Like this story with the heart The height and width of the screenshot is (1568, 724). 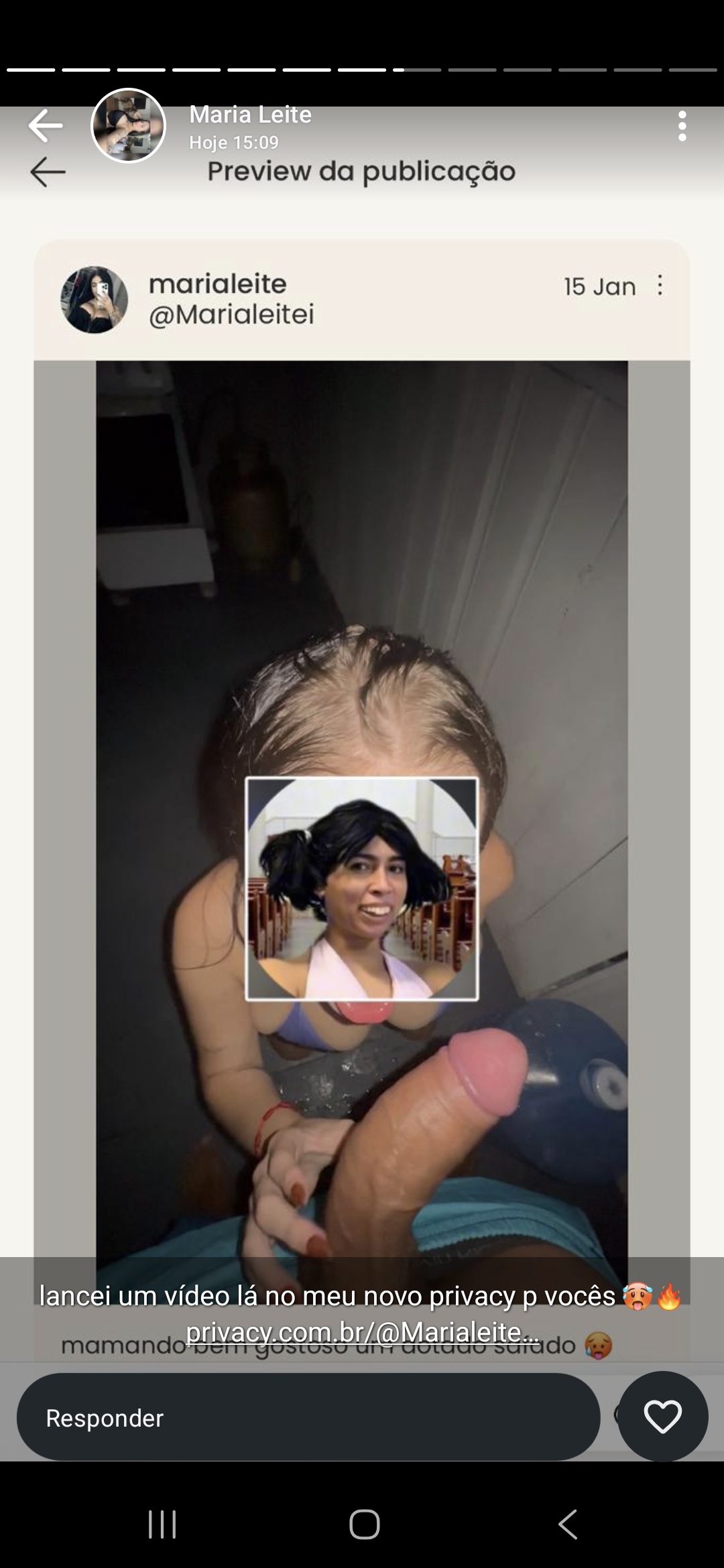pos(662,1417)
